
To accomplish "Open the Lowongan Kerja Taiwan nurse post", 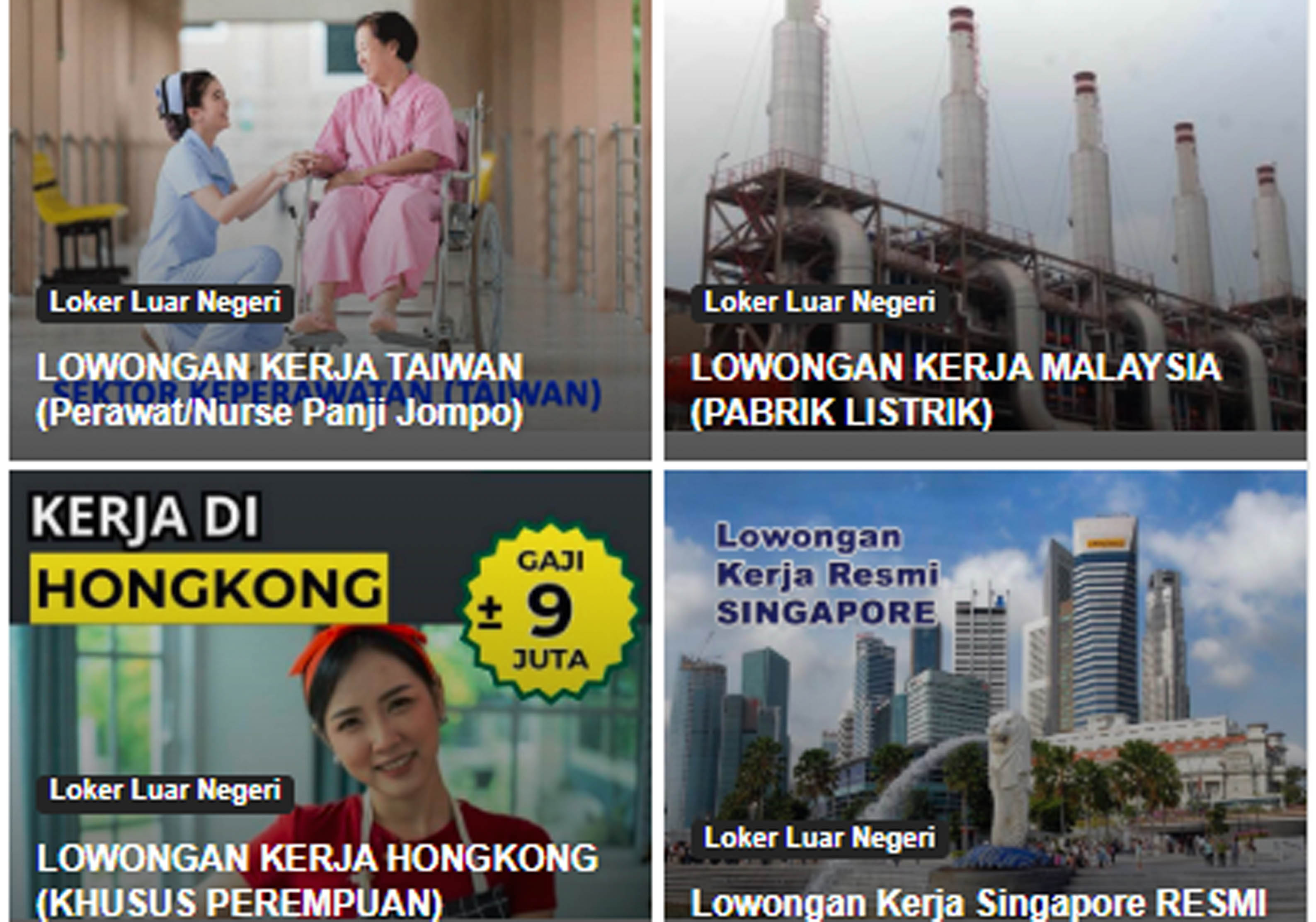I will 280,390.
